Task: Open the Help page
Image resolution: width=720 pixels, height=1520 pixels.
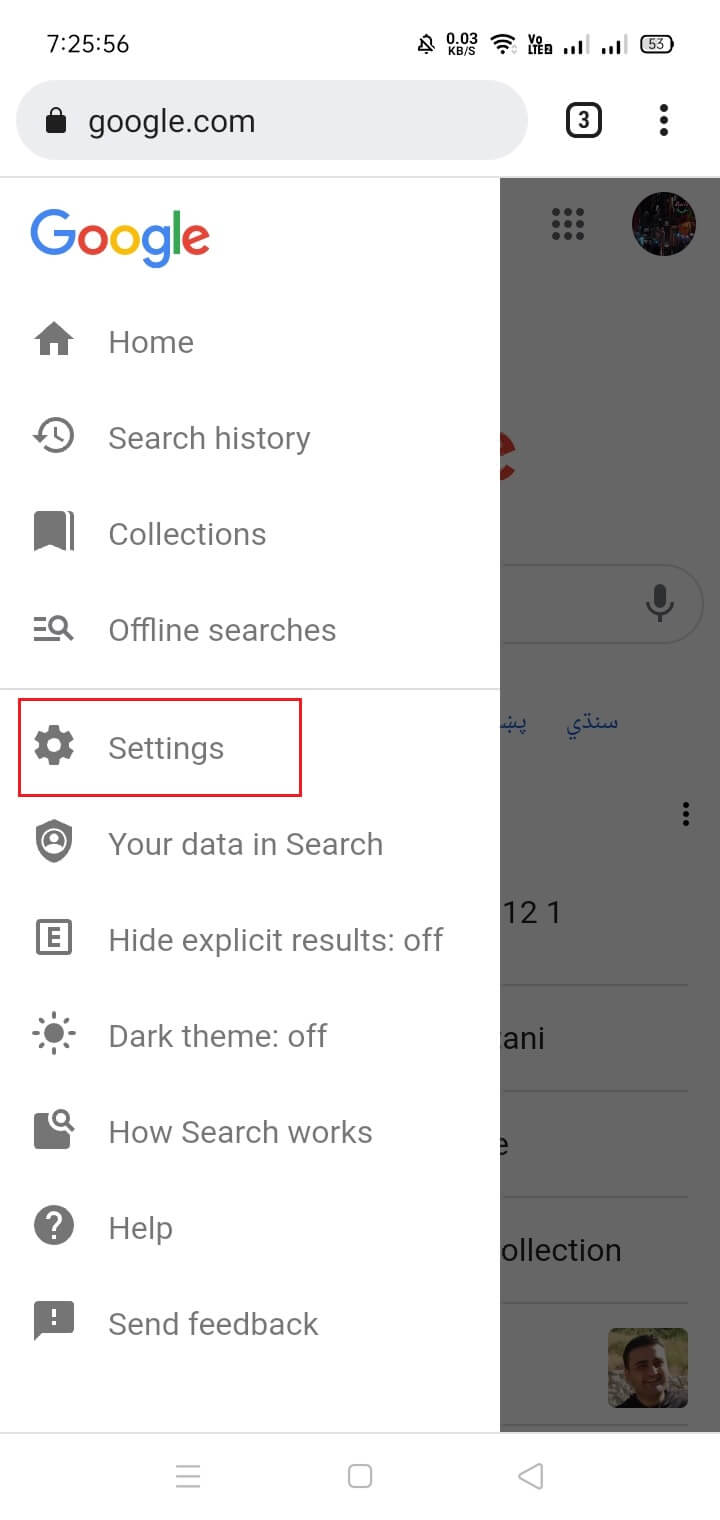Action: [140, 1228]
